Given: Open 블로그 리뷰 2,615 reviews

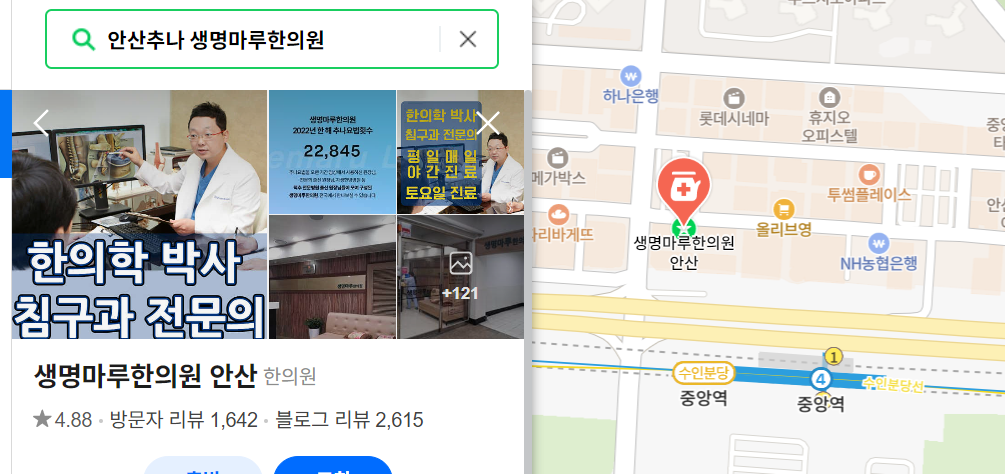Looking at the screenshot, I should [x=349, y=420].
